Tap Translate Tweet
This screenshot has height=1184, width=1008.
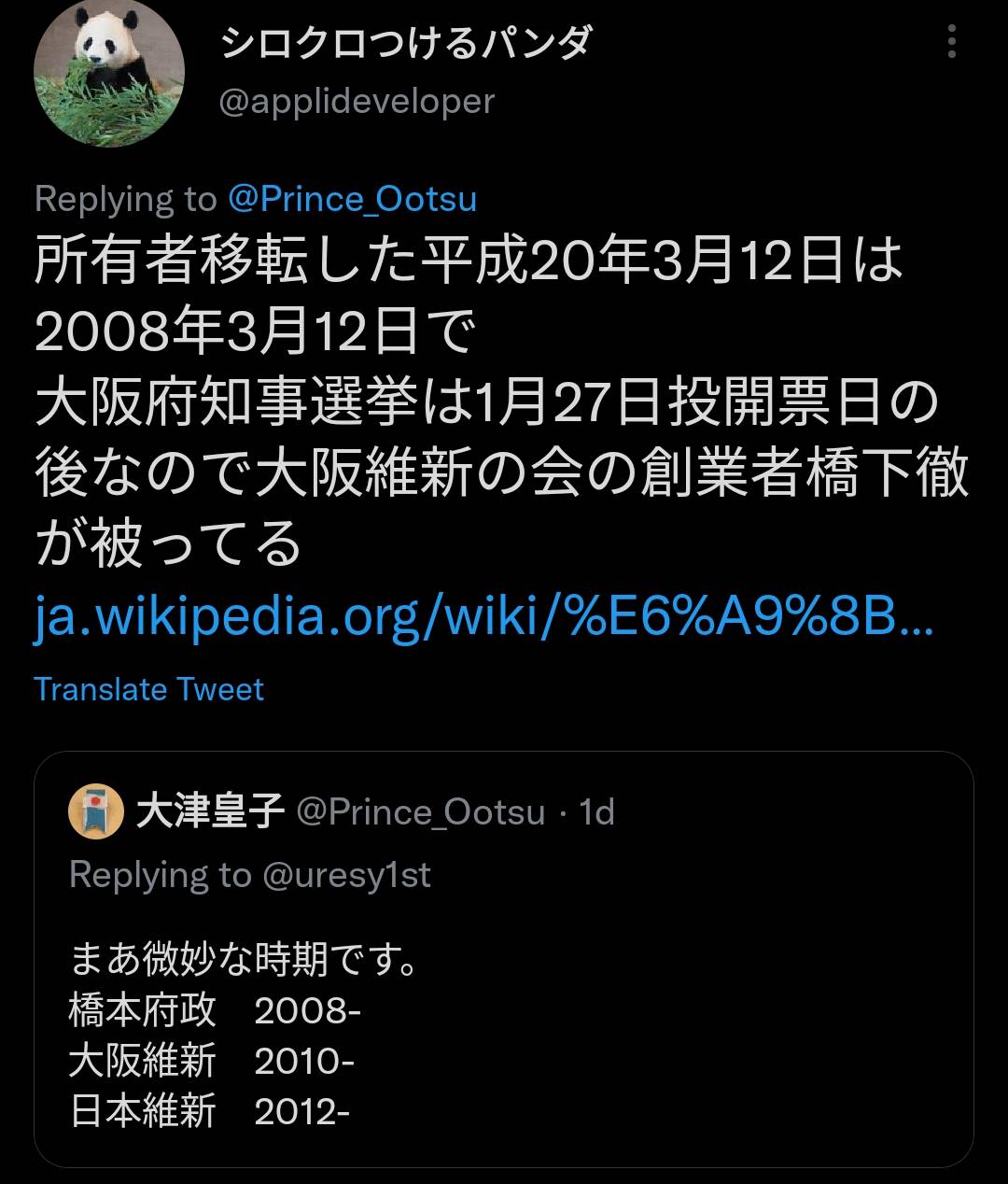tap(149, 689)
